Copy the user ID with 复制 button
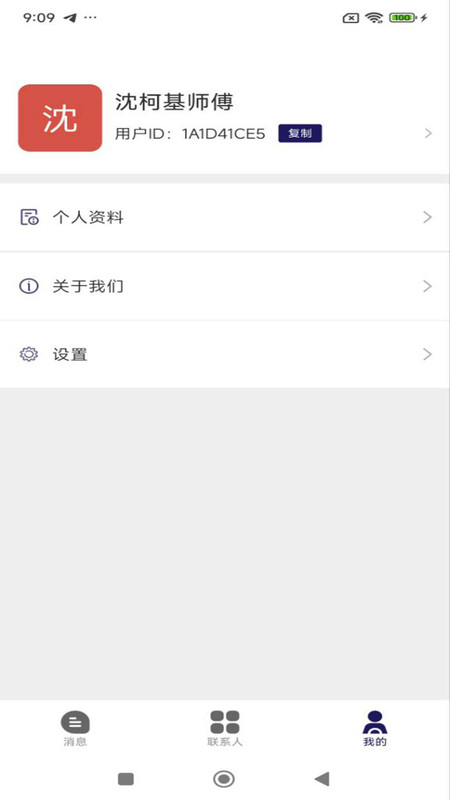This screenshot has height=800, width=450. coord(300,134)
